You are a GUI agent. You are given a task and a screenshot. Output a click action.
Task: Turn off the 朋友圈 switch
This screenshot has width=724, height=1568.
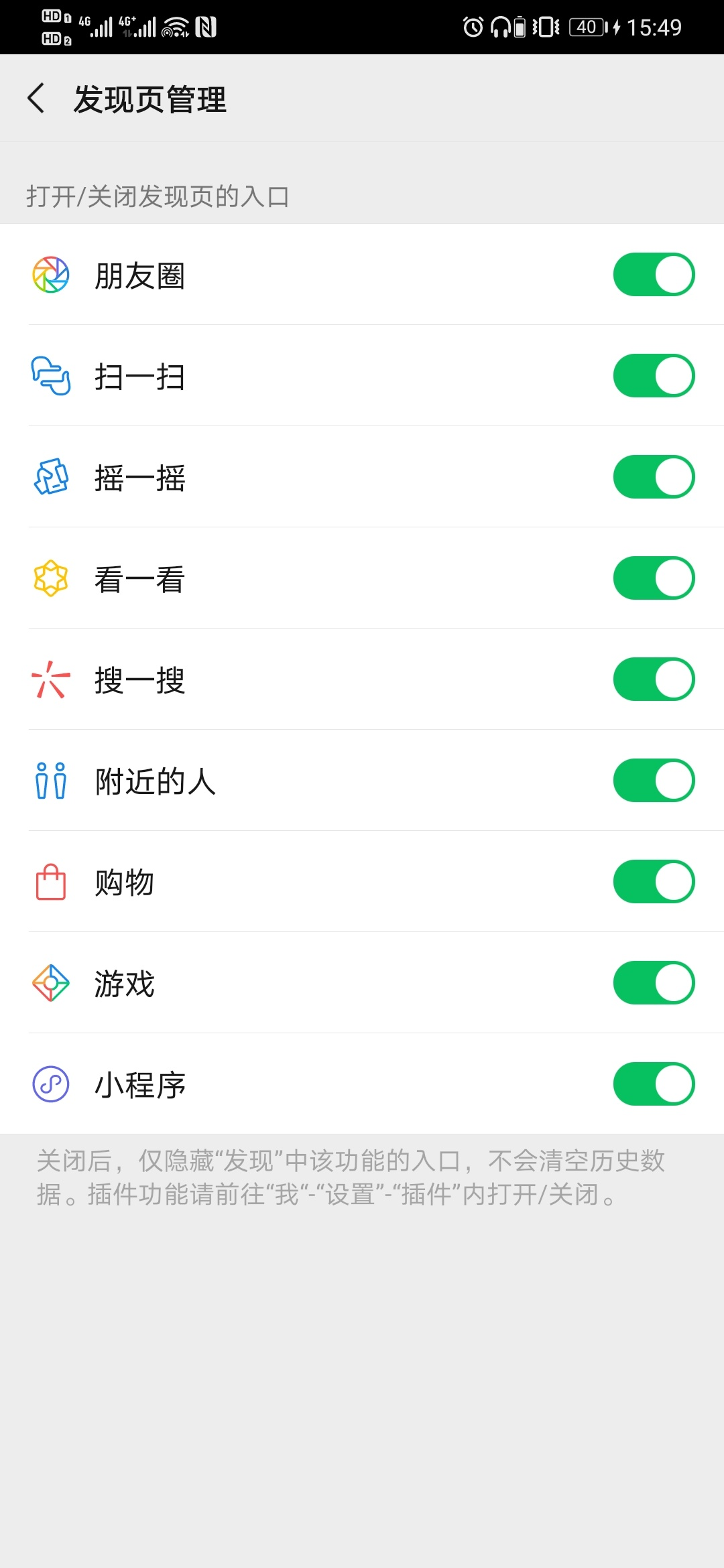click(x=654, y=275)
